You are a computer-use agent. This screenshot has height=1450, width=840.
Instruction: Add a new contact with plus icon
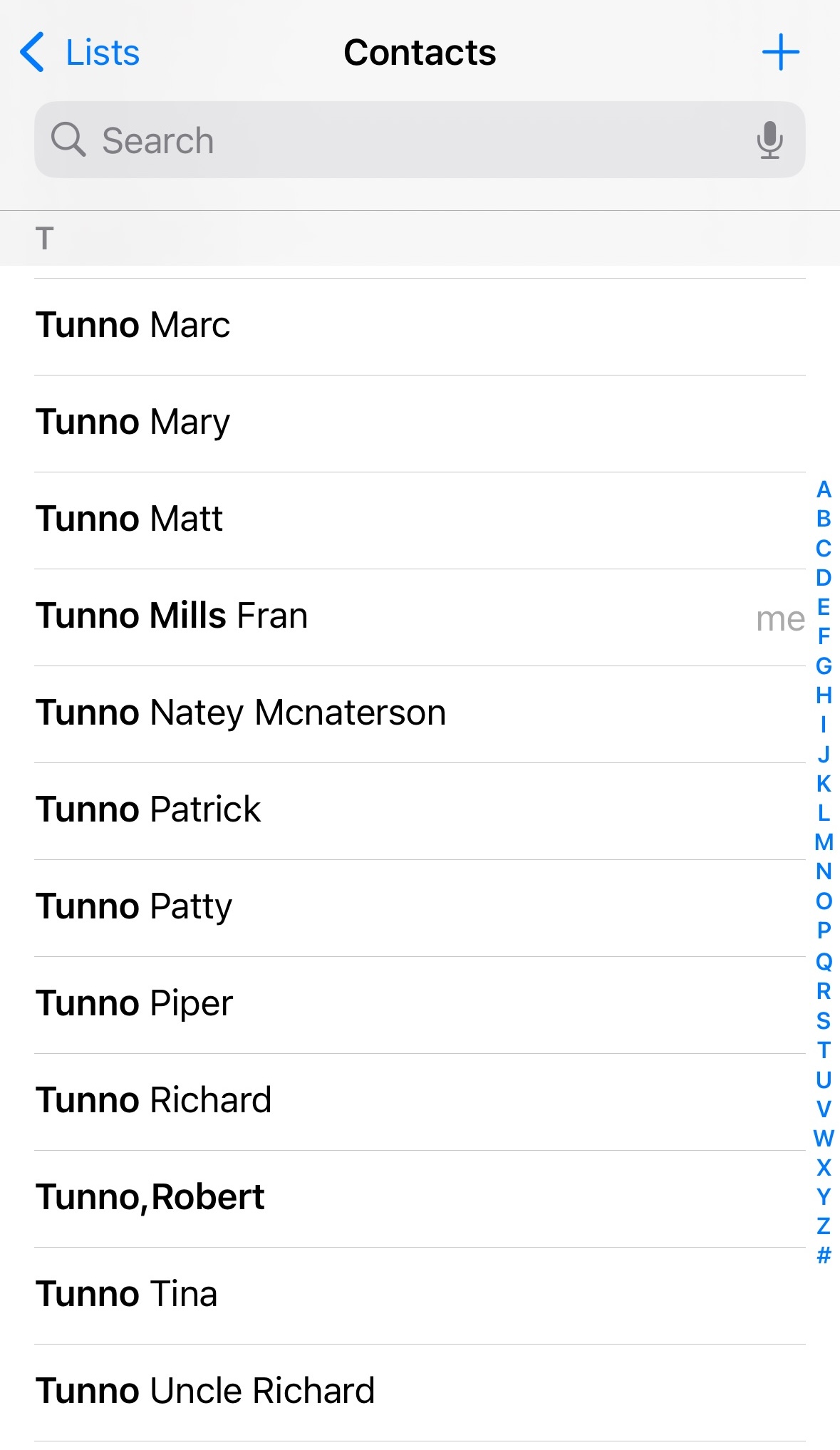[780, 53]
